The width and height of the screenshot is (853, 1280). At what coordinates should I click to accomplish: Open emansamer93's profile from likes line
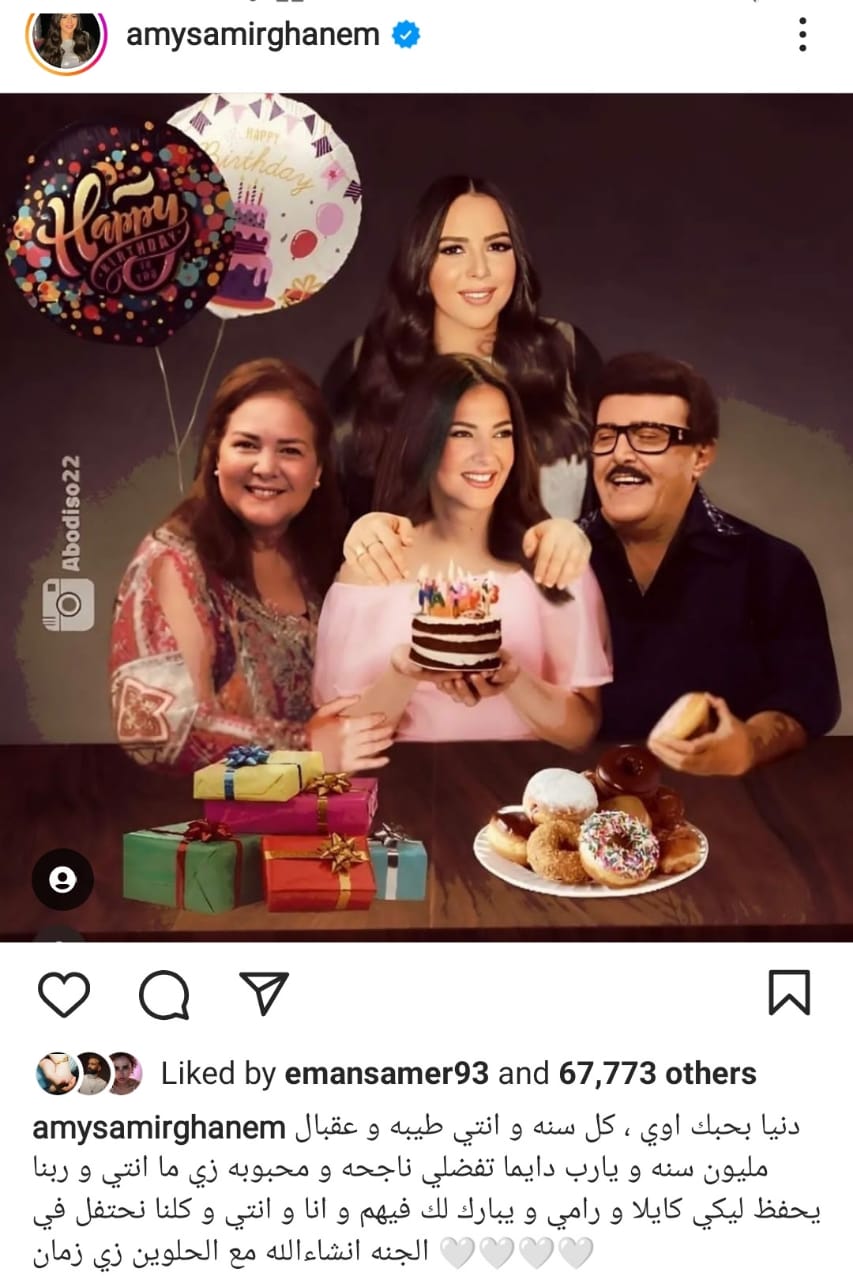(x=386, y=1074)
